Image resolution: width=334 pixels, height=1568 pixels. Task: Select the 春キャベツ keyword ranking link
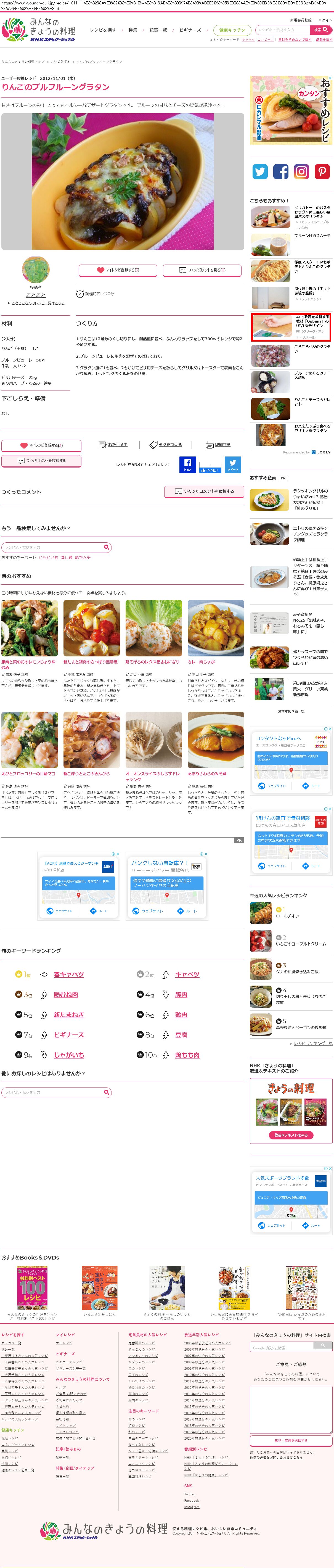pos(69,975)
